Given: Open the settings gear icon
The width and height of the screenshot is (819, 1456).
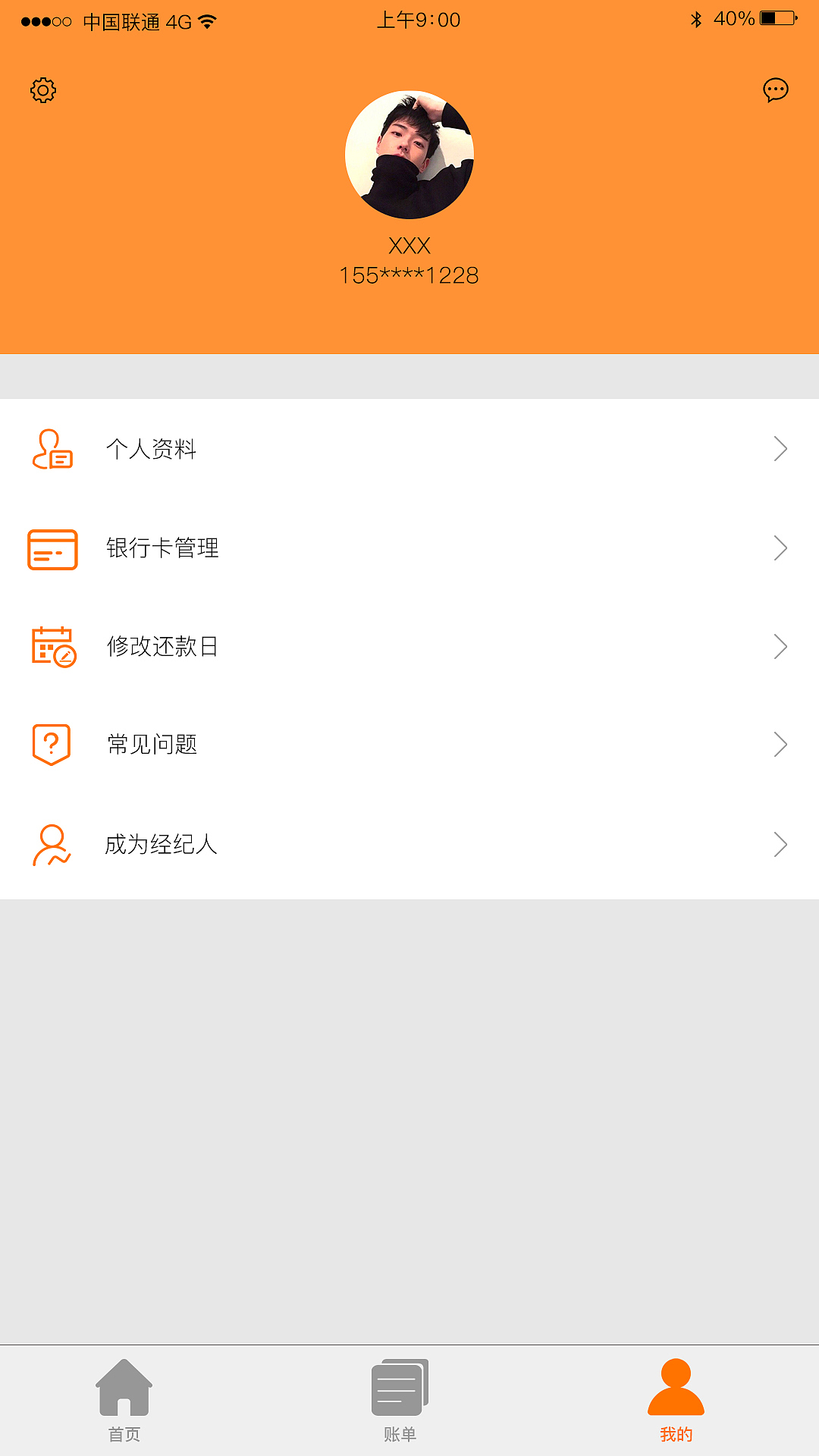Looking at the screenshot, I should click(42, 89).
